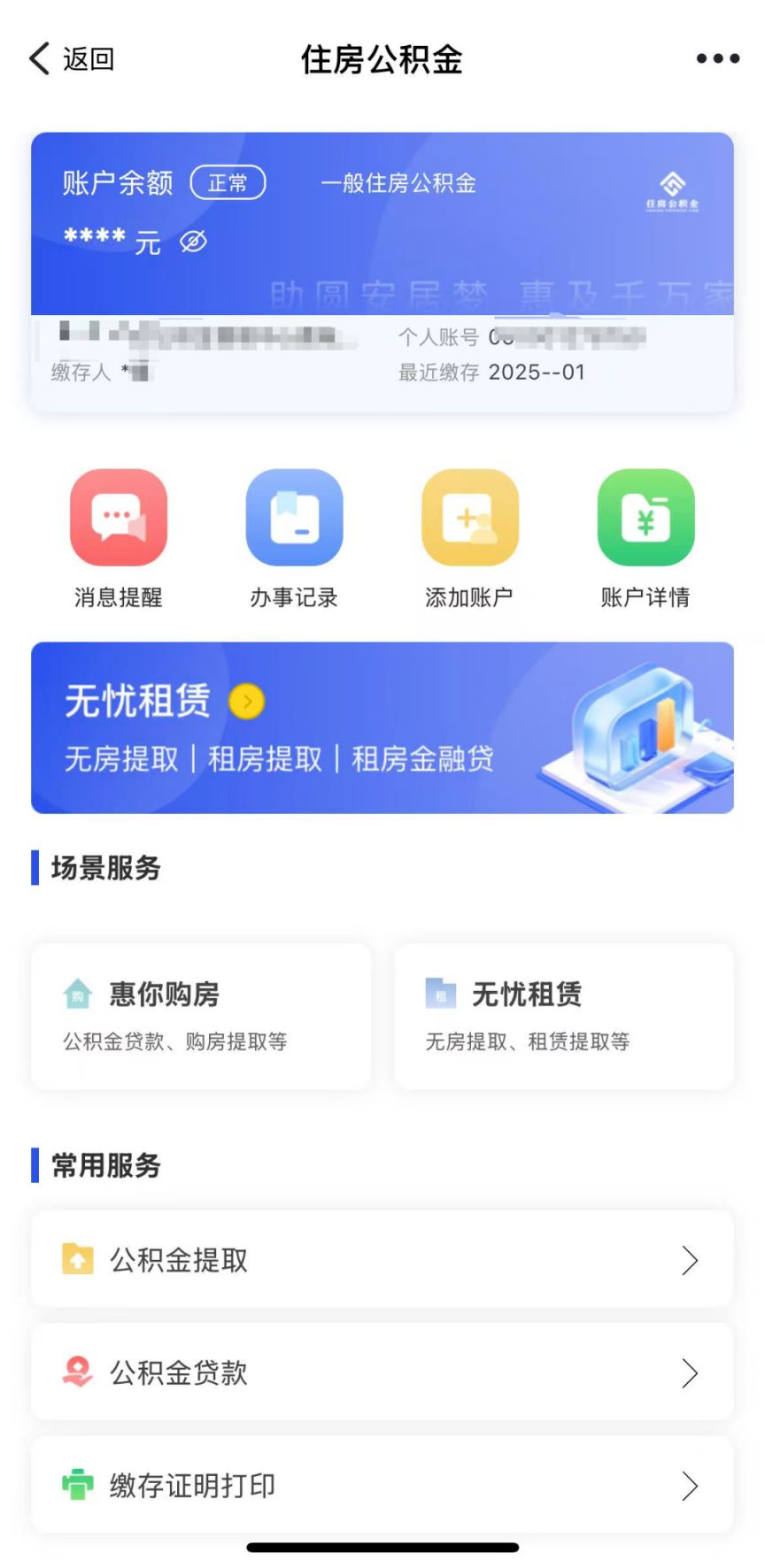Reveal the hidden account balance
The image size is (765, 1568).
[194, 241]
